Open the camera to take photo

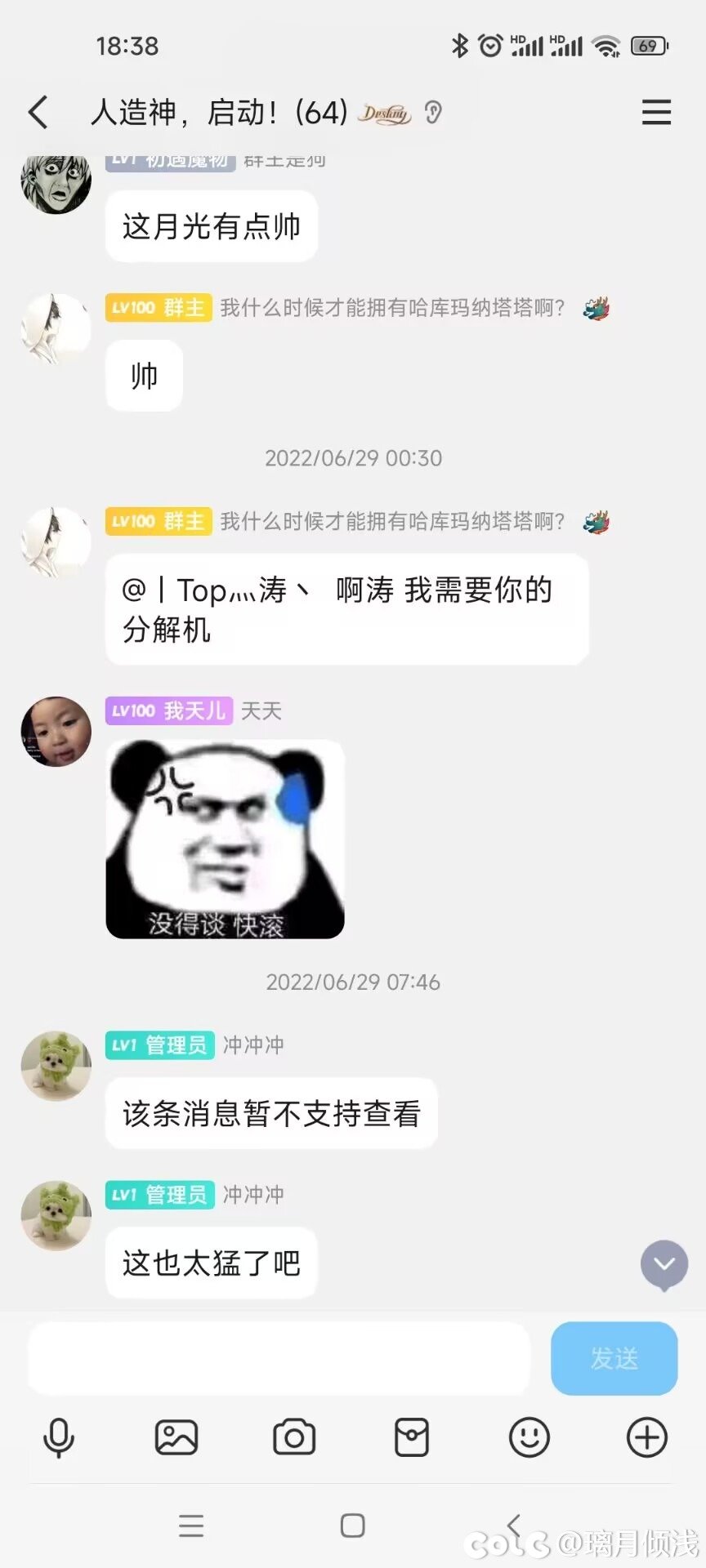tap(294, 1437)
